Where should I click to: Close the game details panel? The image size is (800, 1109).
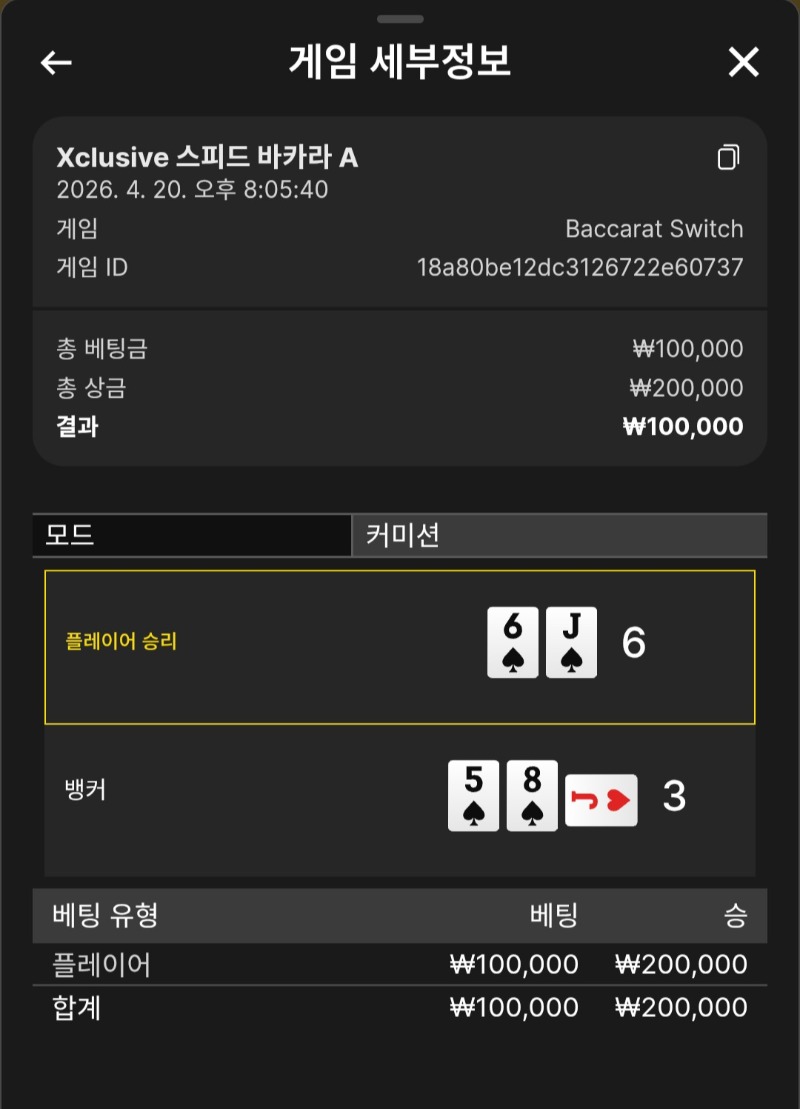[x=743, y=63]
